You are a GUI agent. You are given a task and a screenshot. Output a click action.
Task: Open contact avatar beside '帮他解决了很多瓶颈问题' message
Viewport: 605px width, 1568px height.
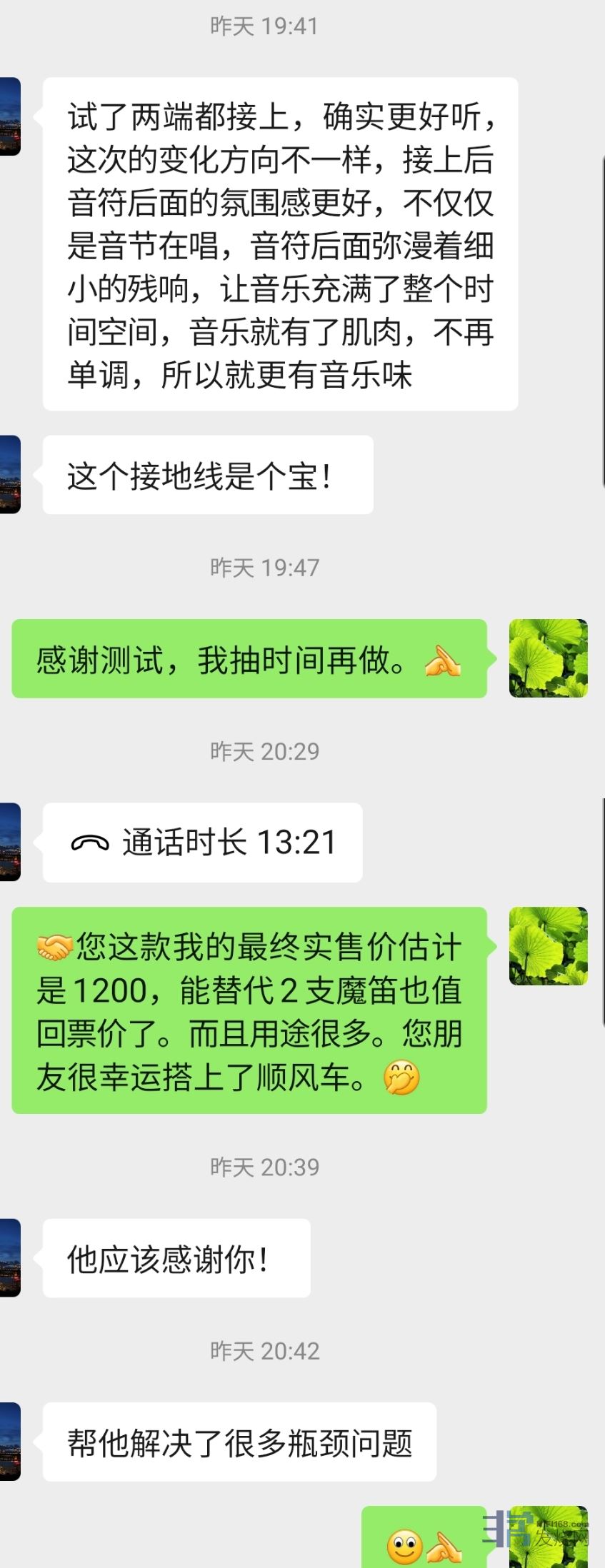click(x=9, y=1442)
